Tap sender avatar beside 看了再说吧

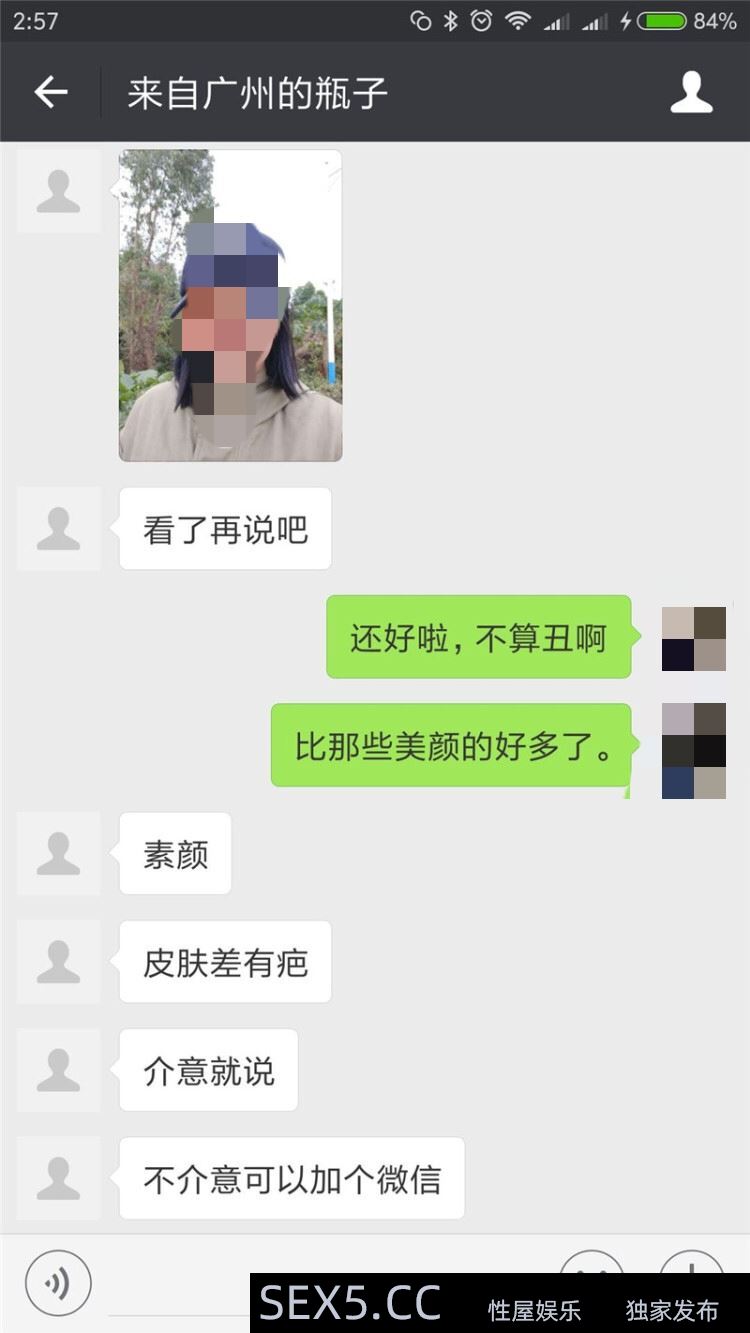59,528
